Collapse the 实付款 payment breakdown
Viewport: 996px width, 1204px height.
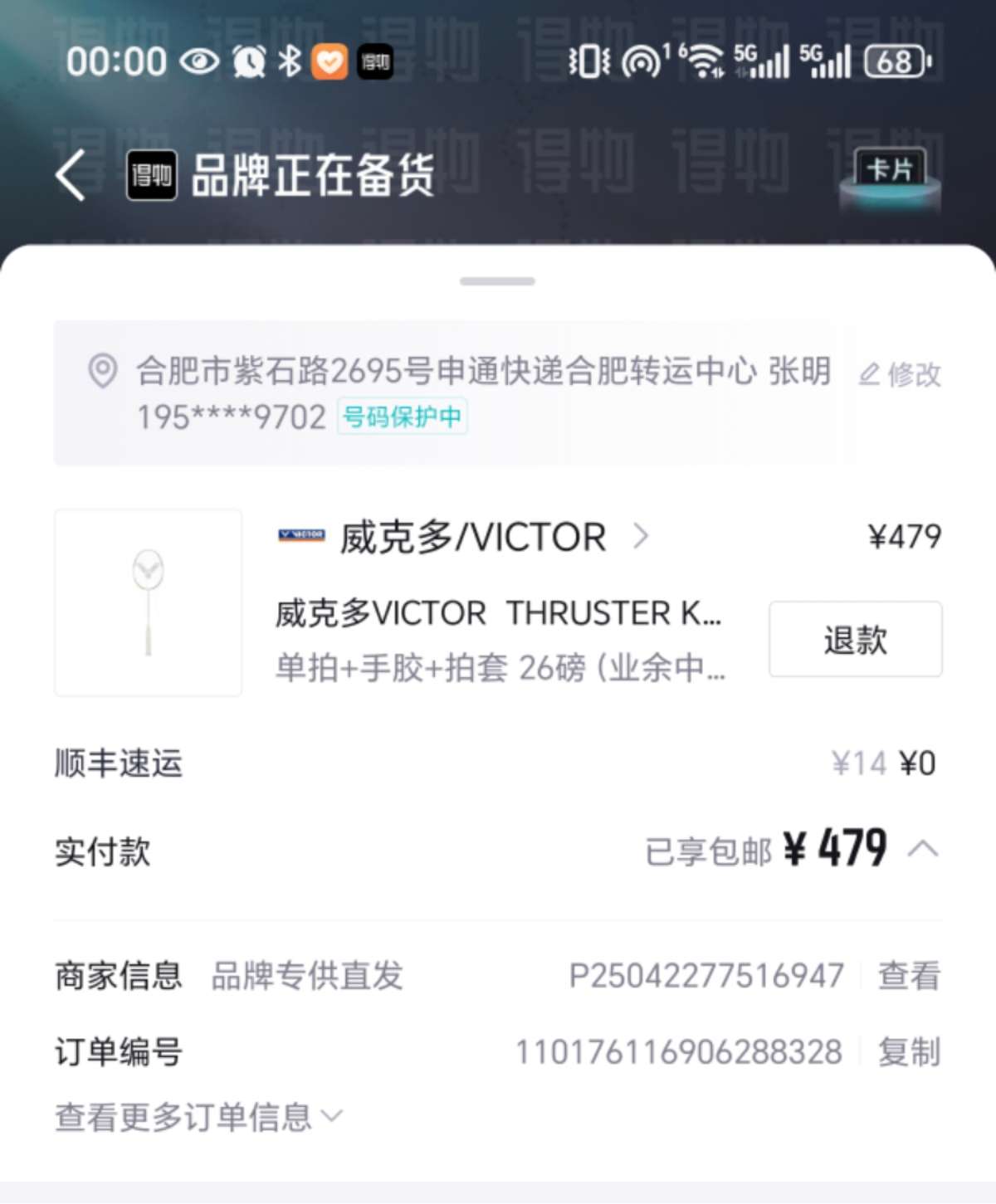(x=923, y=849)
